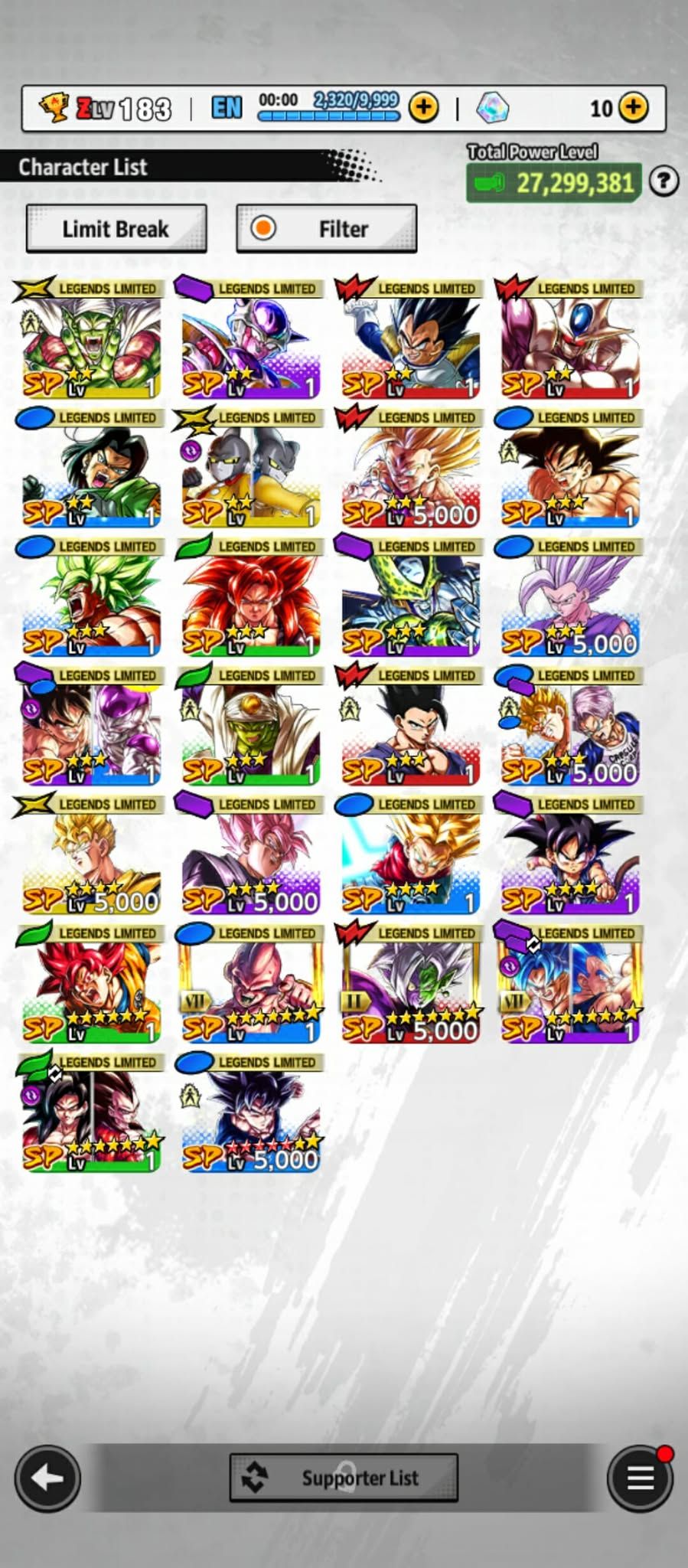This screenshot has width=688, height=1568.
Task: Open the Filter options
Action: pyautogui.click(x=327, y=228)
